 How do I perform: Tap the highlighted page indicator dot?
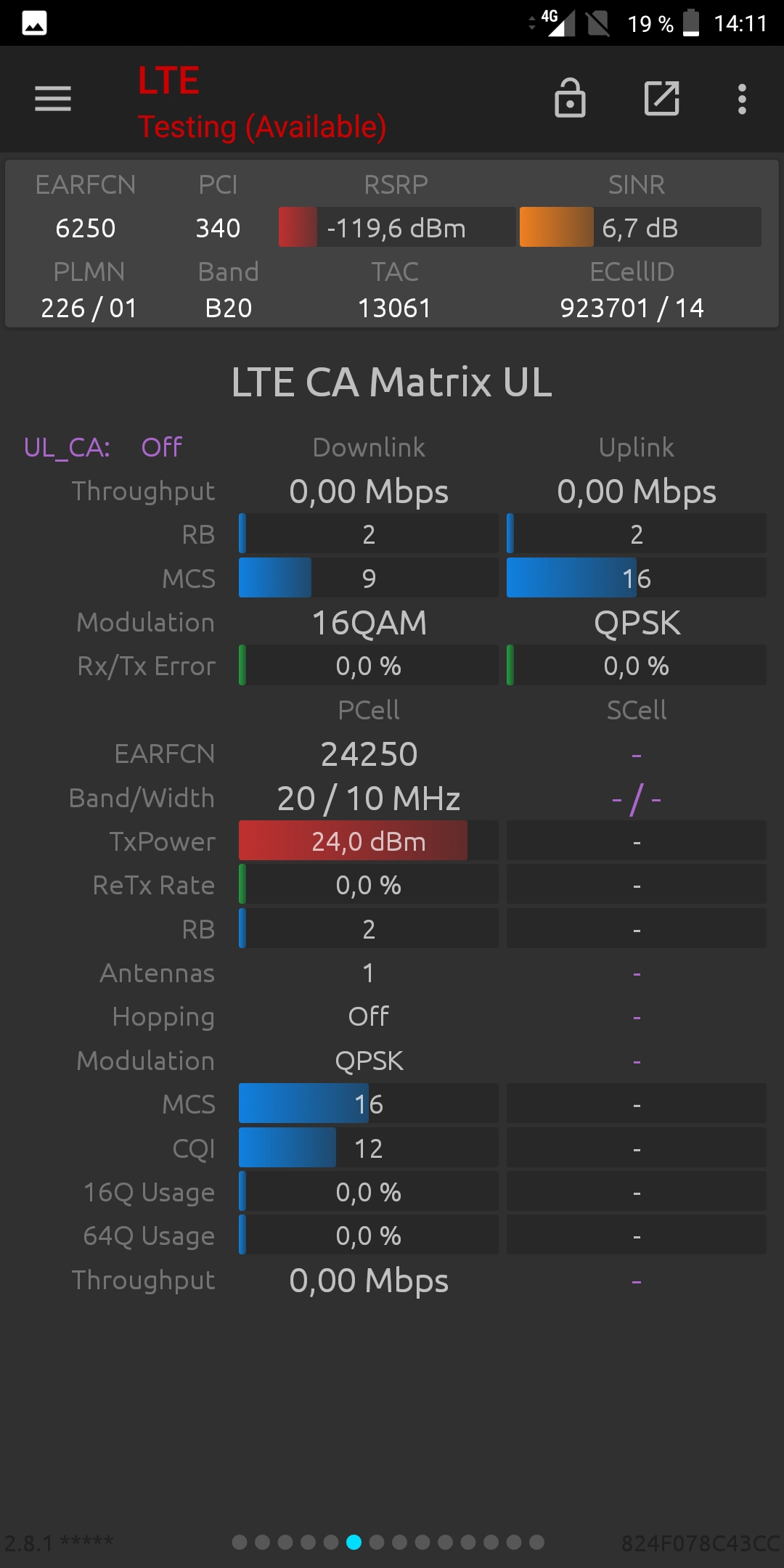pos(354,1542)
